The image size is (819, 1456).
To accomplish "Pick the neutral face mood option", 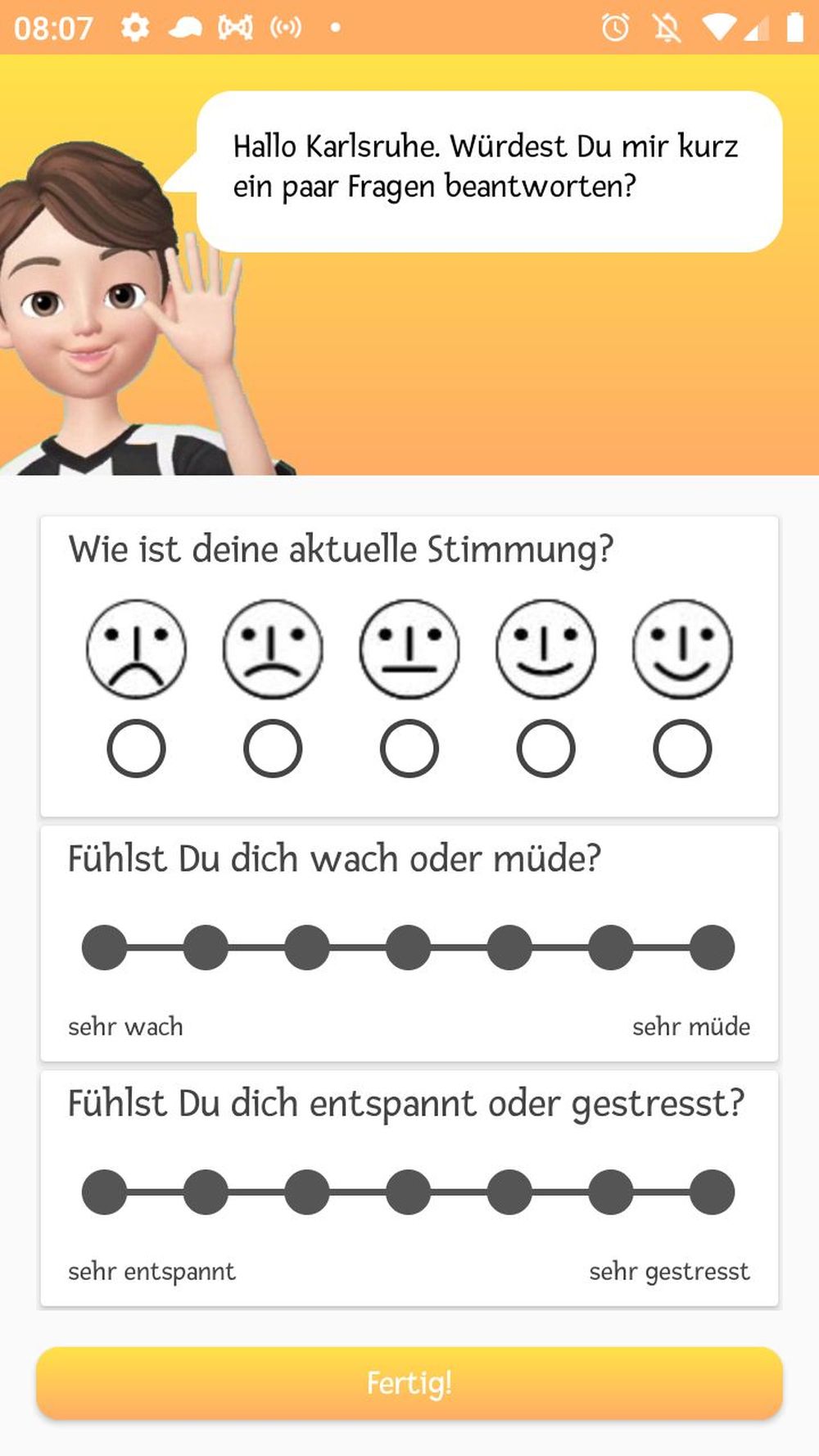I will pyautogui.click(x=409, y=748).
